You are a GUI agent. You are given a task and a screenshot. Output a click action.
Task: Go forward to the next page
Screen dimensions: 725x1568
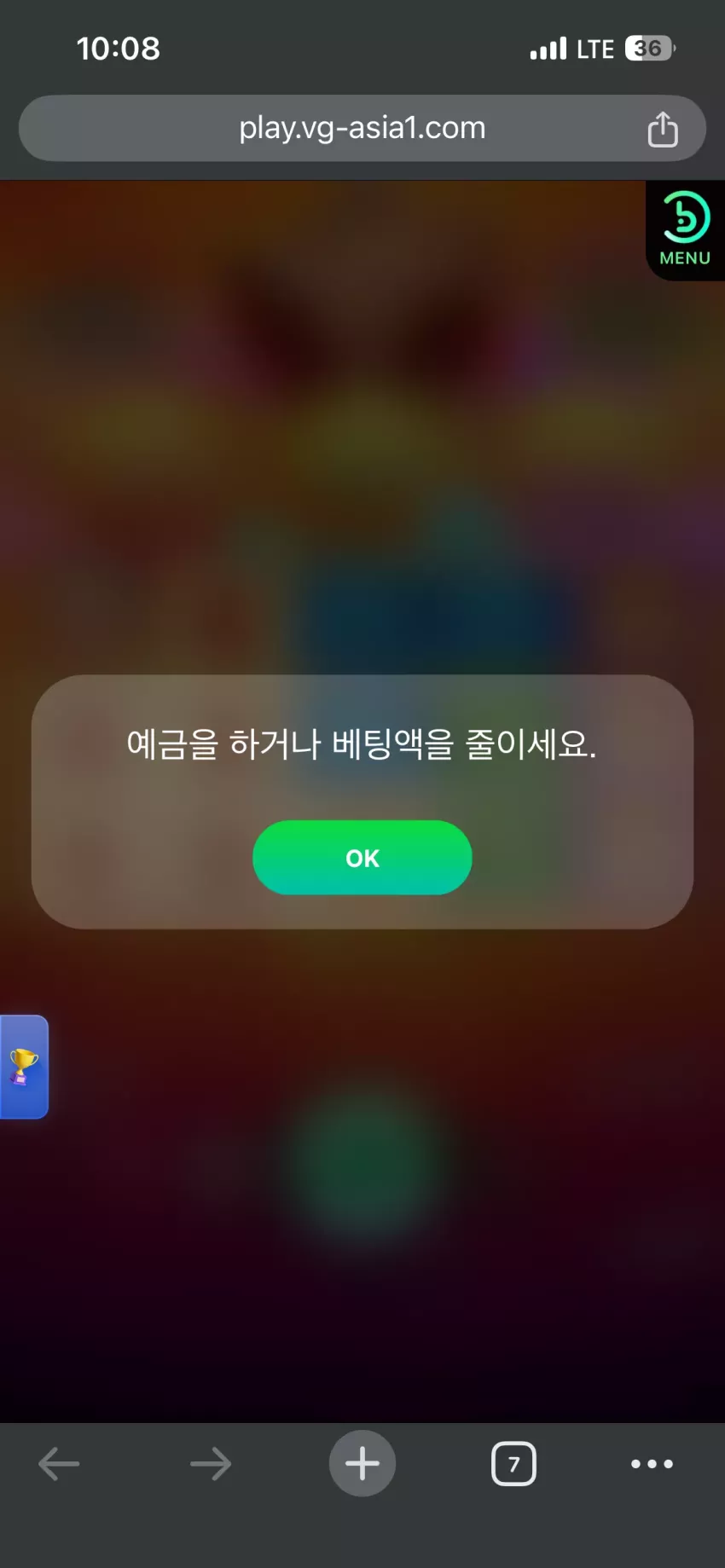(x=211, y=1464)
